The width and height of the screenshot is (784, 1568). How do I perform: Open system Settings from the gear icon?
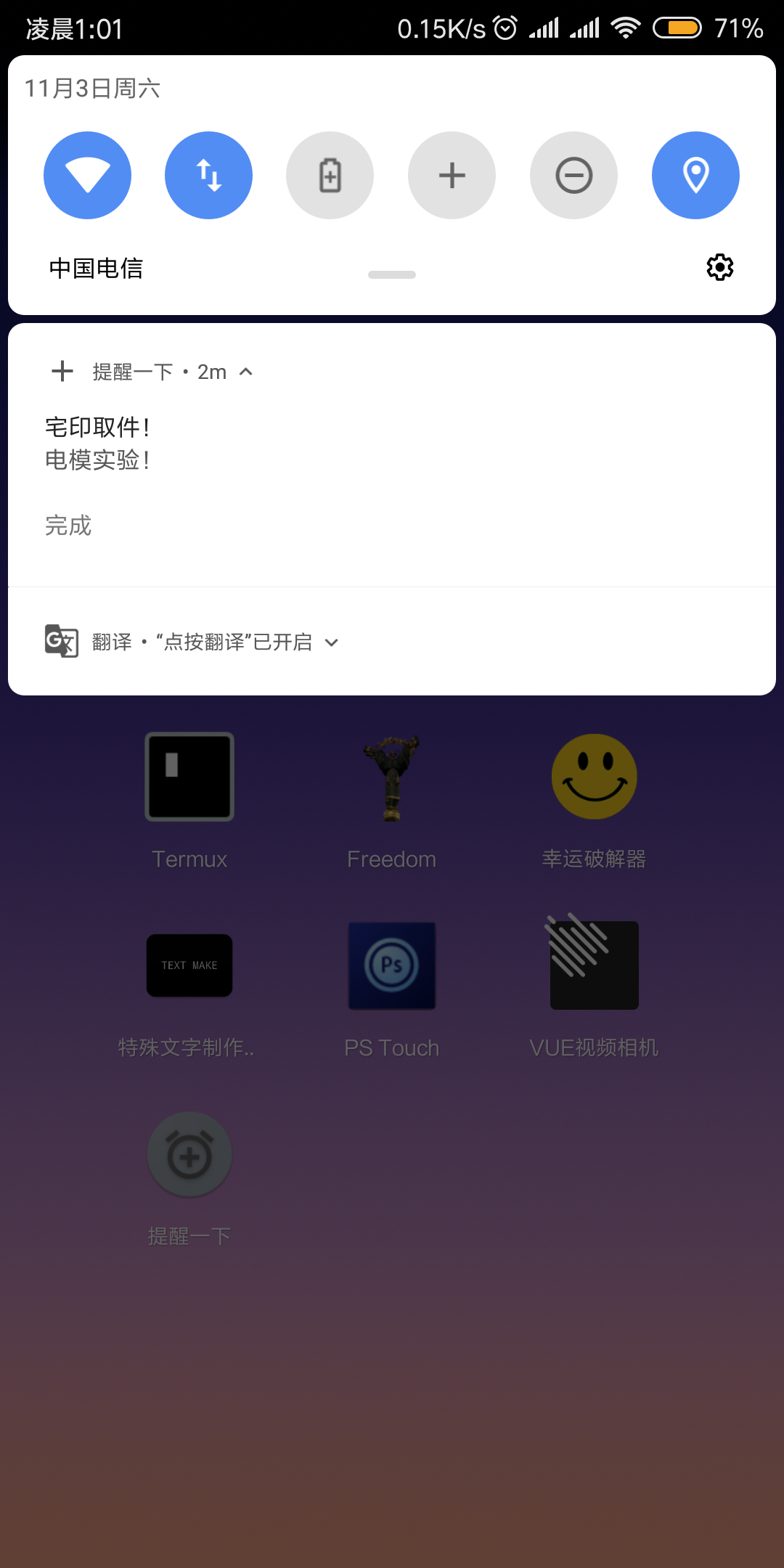(719, 267)
